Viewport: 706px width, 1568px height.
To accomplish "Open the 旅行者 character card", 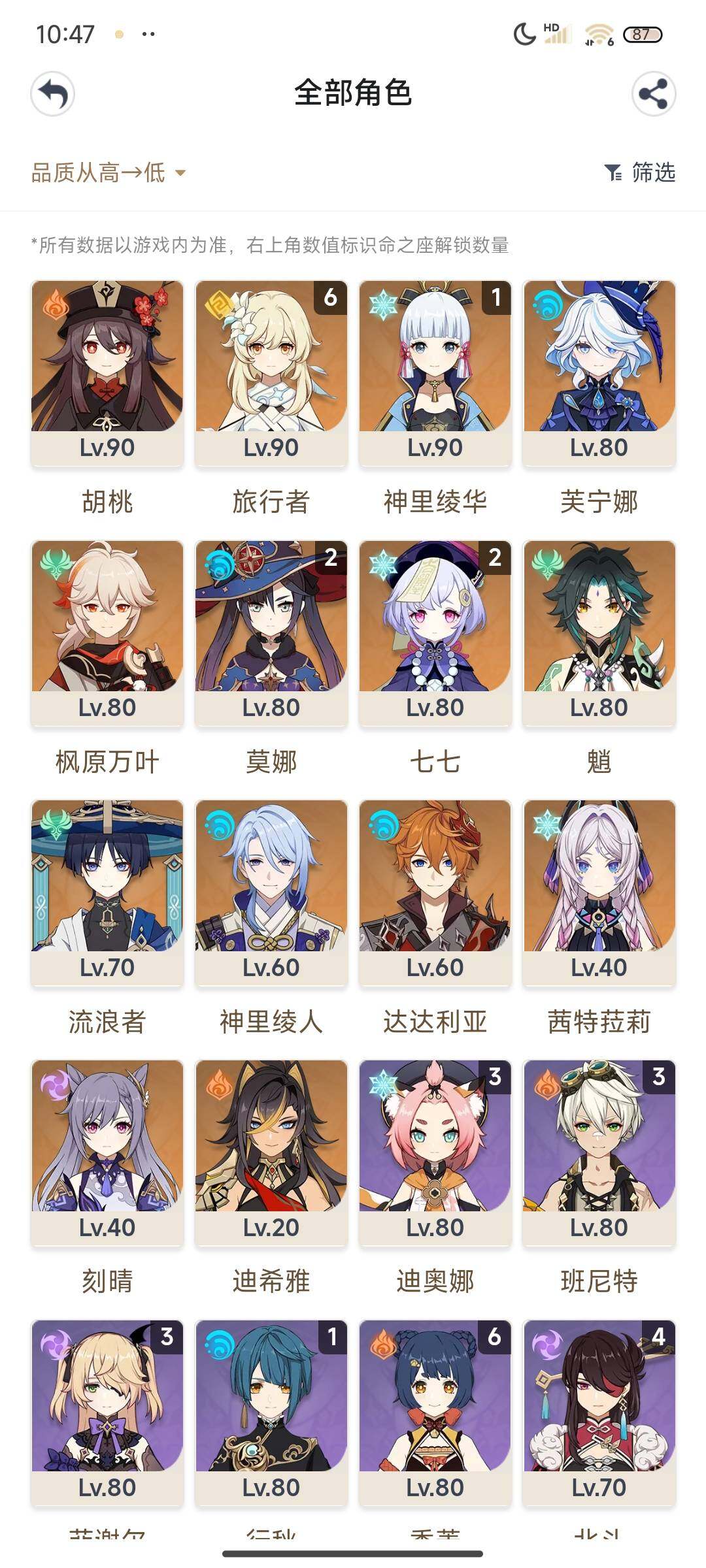I will click(271, 372).
